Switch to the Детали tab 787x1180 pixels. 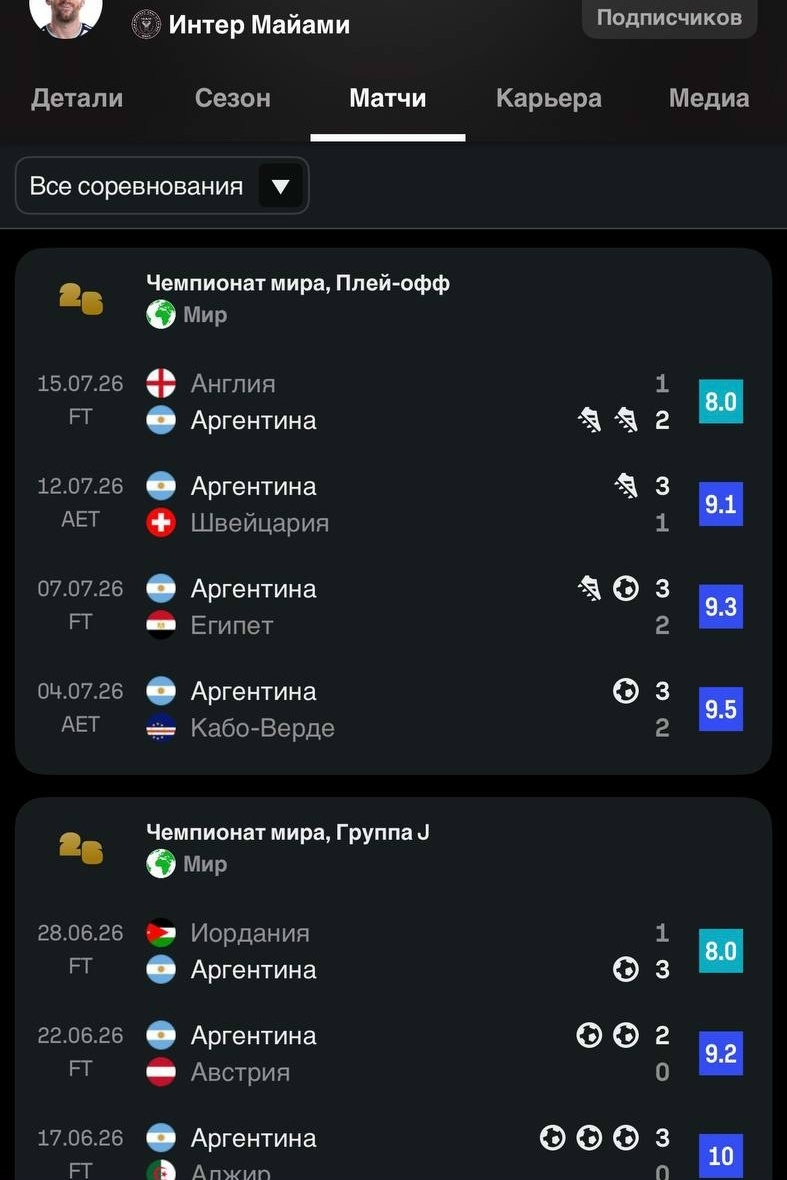click(x=77, y=99)
